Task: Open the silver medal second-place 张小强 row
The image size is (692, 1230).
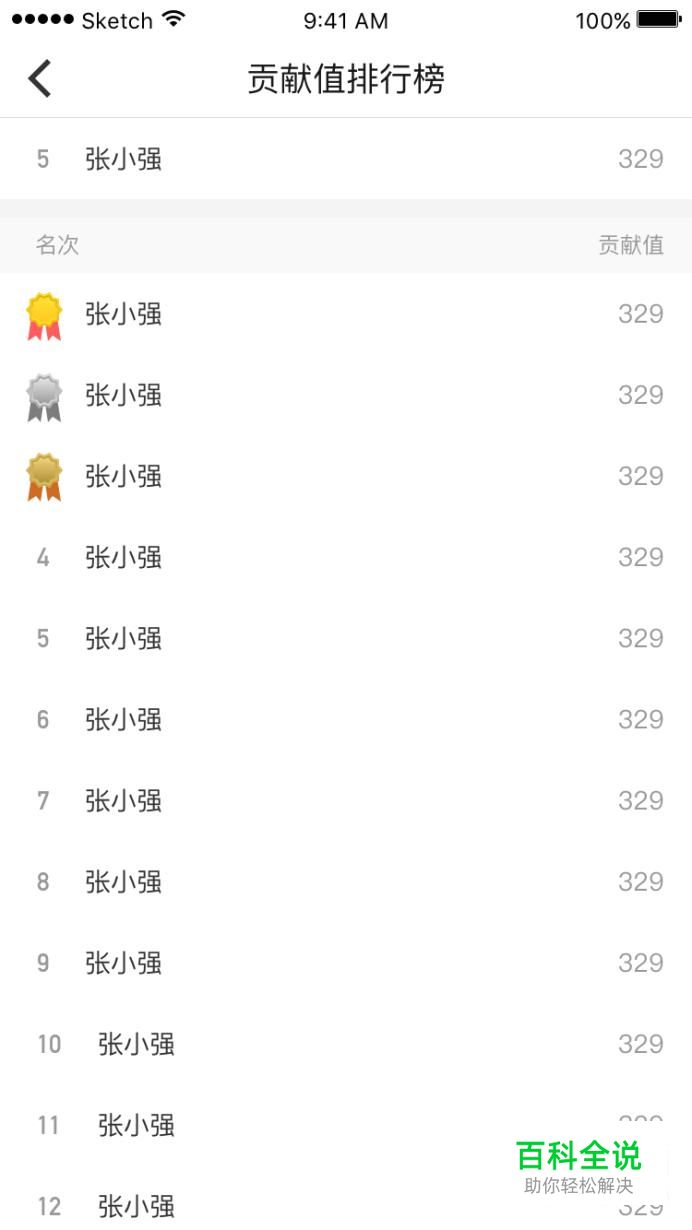Action: [346, 395]
